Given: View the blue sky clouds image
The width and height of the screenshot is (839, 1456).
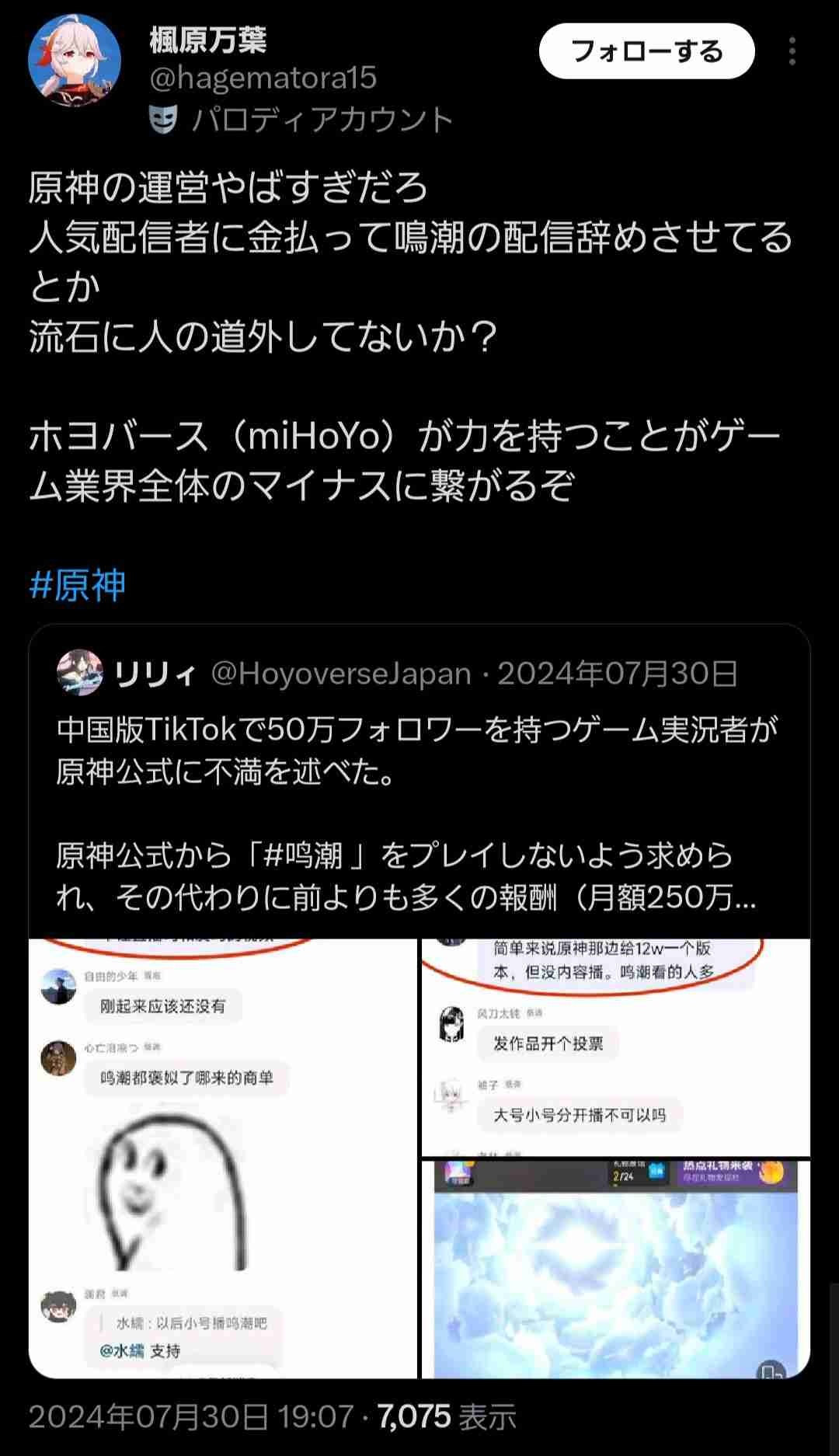Looking at the screenshot, I should pyautogui.click(x=616, y=1270).
